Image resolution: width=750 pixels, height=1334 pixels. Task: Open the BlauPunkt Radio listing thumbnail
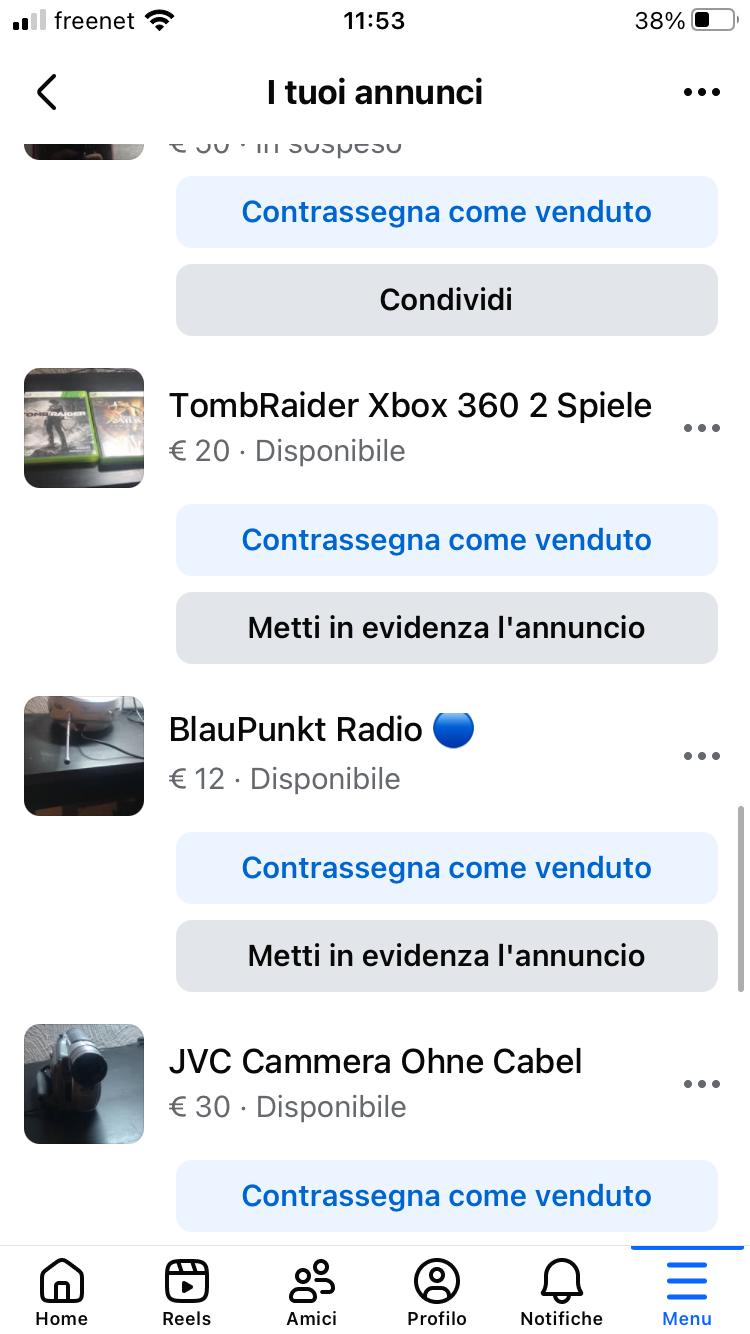tap(83, 756)
